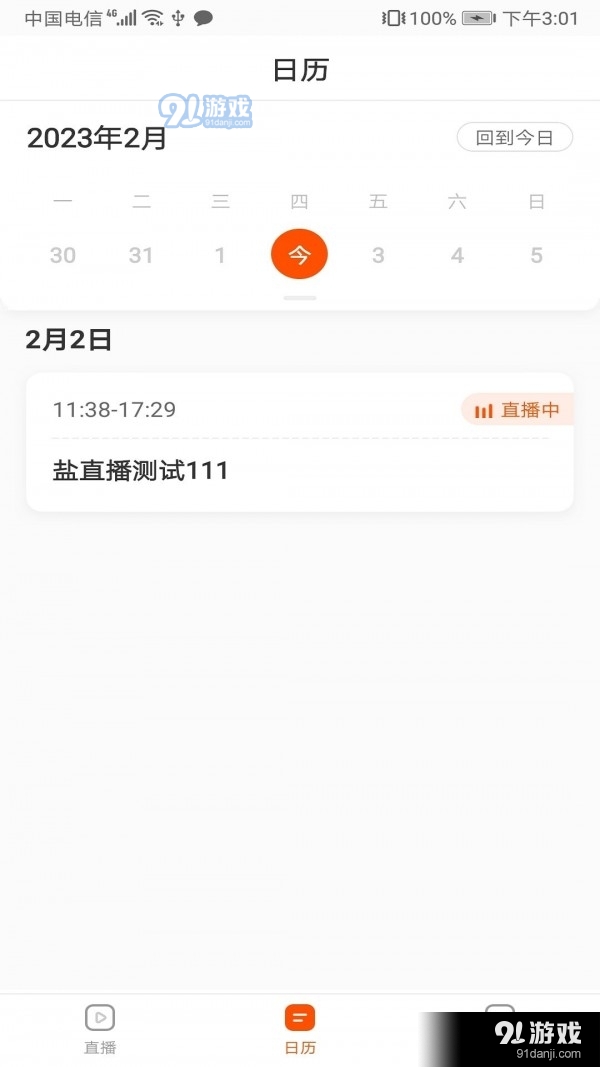Screen dimensions: 600x1067
Task: Select today's highlighted 今 date
Action: [299, 255]
